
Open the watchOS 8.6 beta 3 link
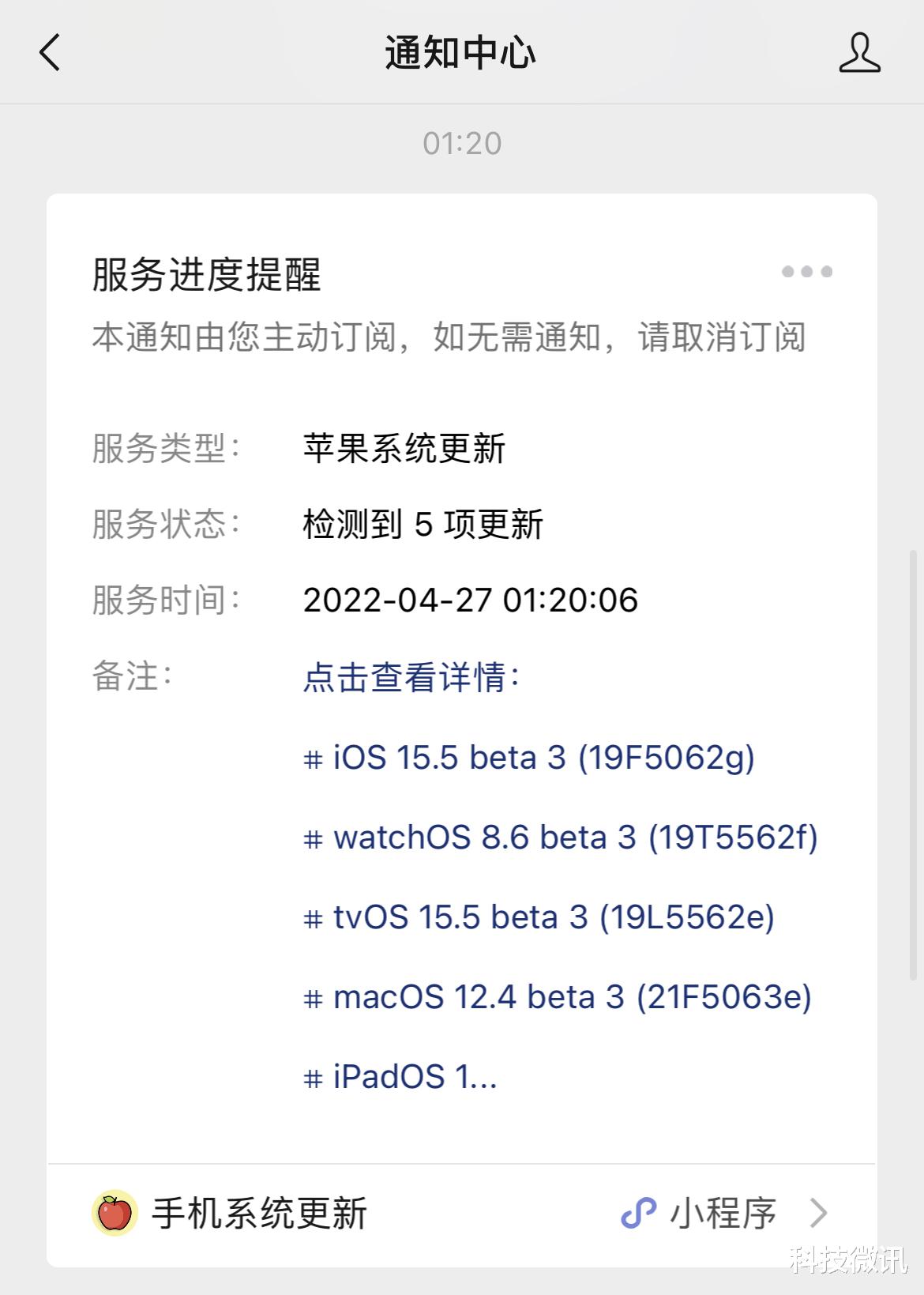click(561, 837)
